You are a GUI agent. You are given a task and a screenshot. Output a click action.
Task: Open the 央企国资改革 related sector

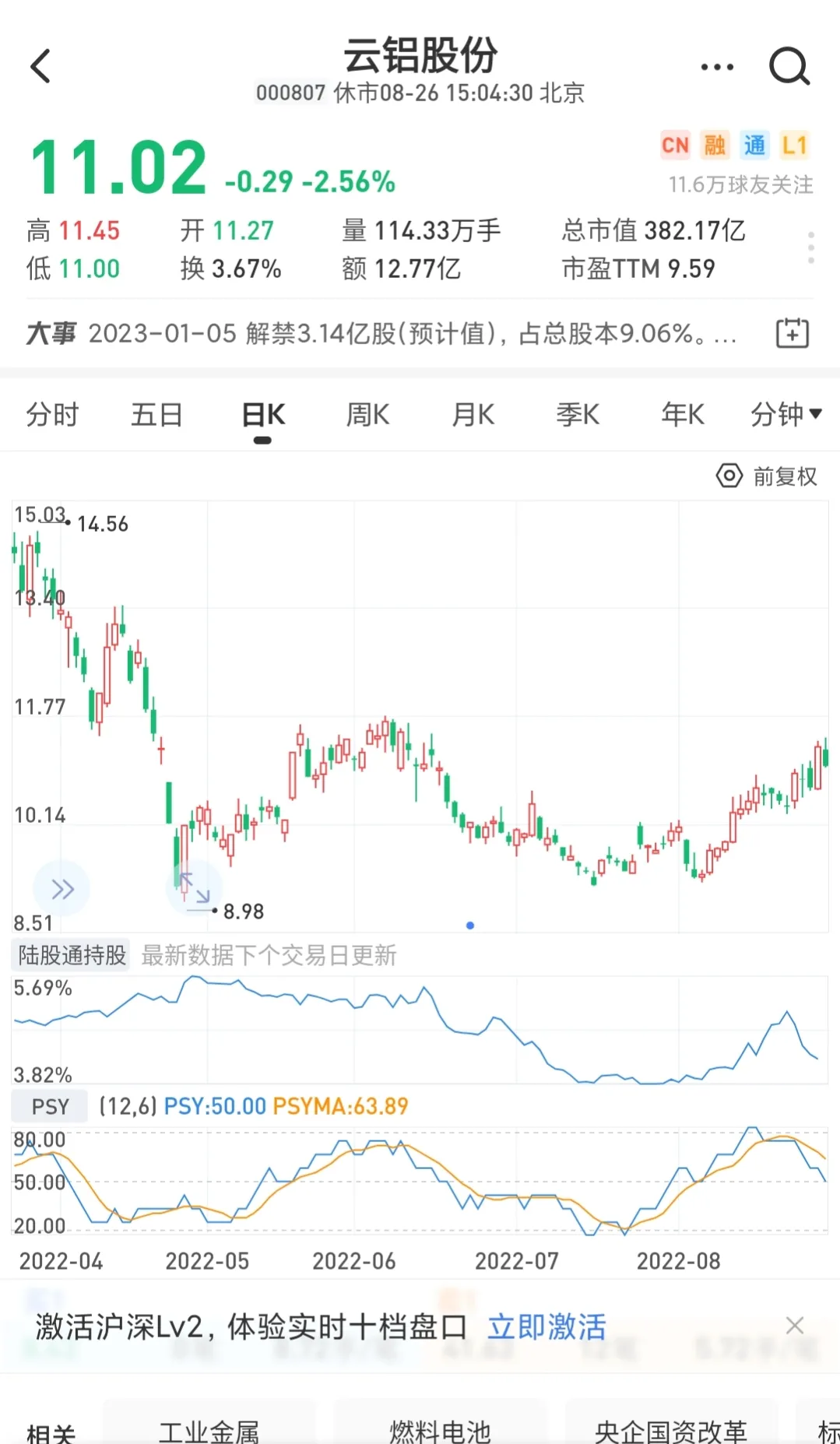pos(671,1429)
